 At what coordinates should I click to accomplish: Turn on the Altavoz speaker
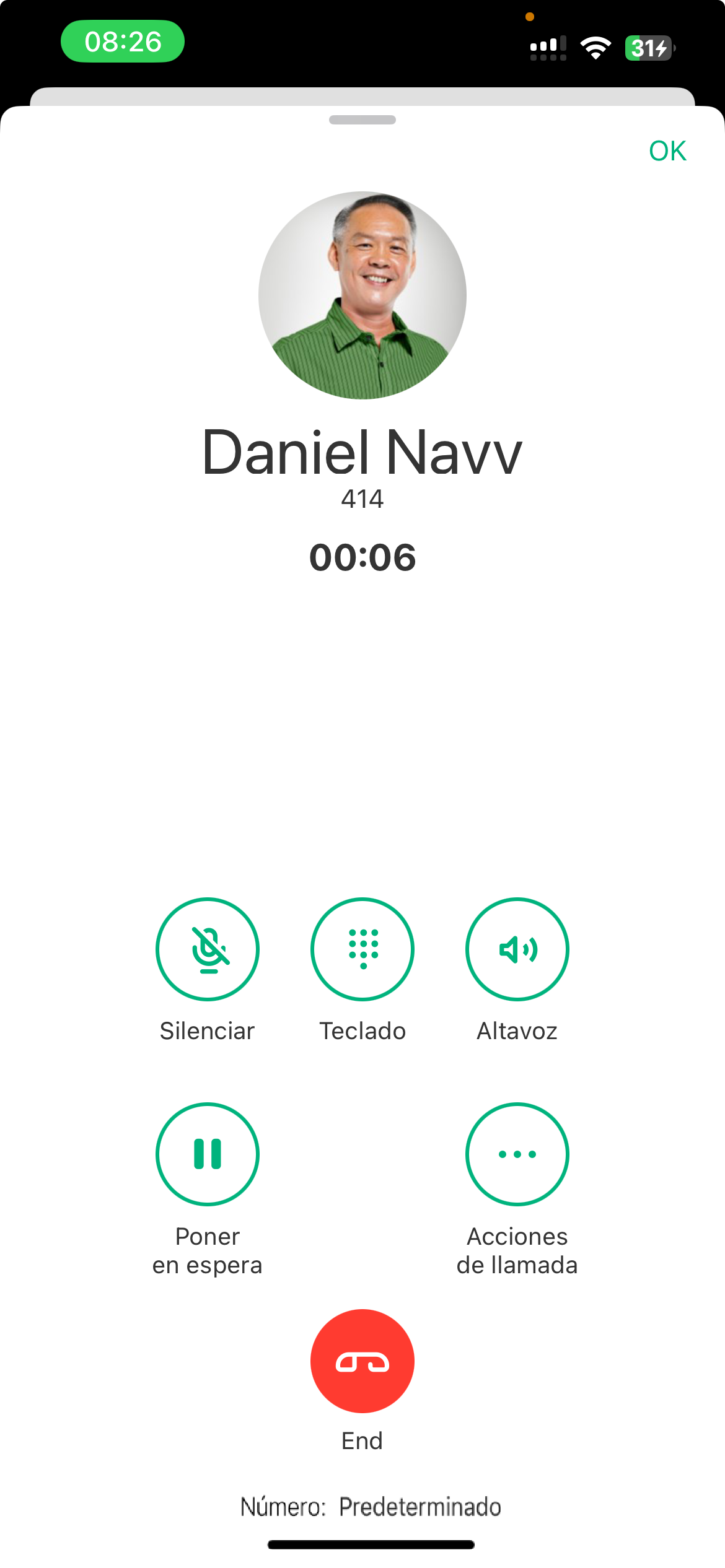[517, 949]
